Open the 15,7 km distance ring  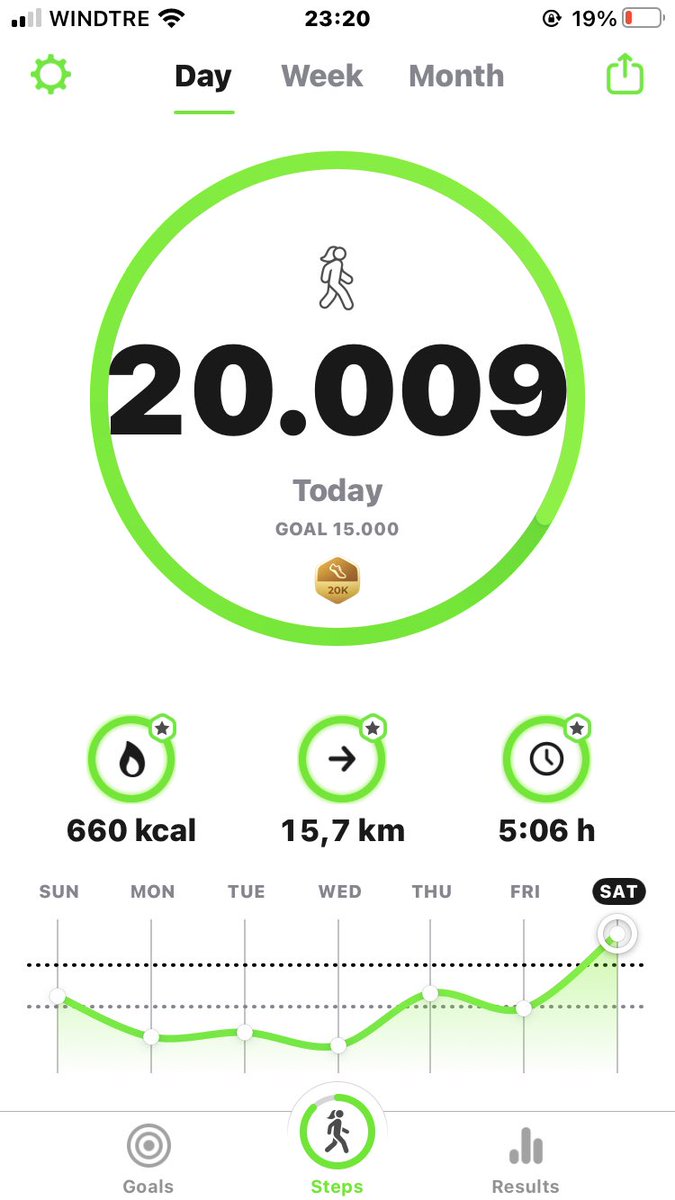pyautogui.click(x=342, y=760)
